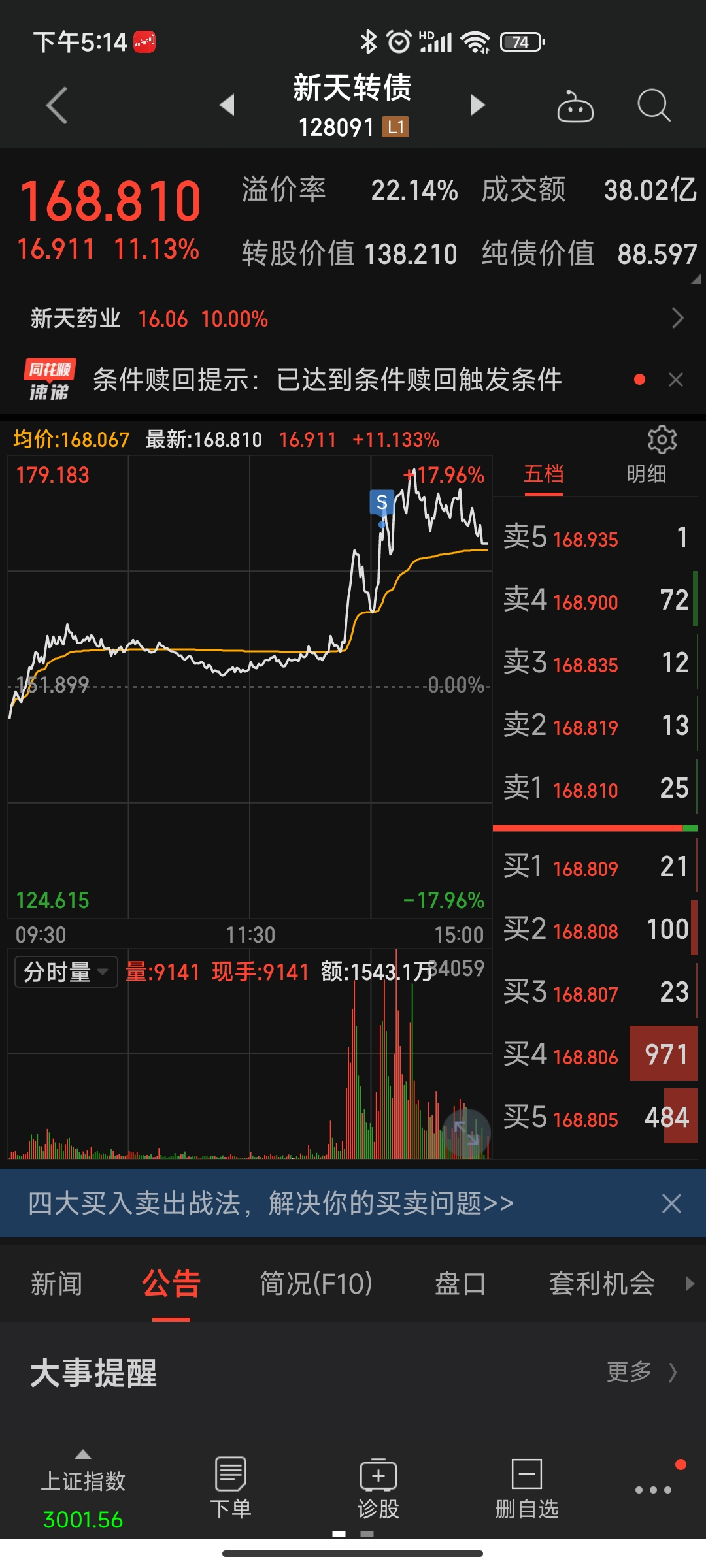Tap 下单 to place an order

click(x=231, y=1488)
